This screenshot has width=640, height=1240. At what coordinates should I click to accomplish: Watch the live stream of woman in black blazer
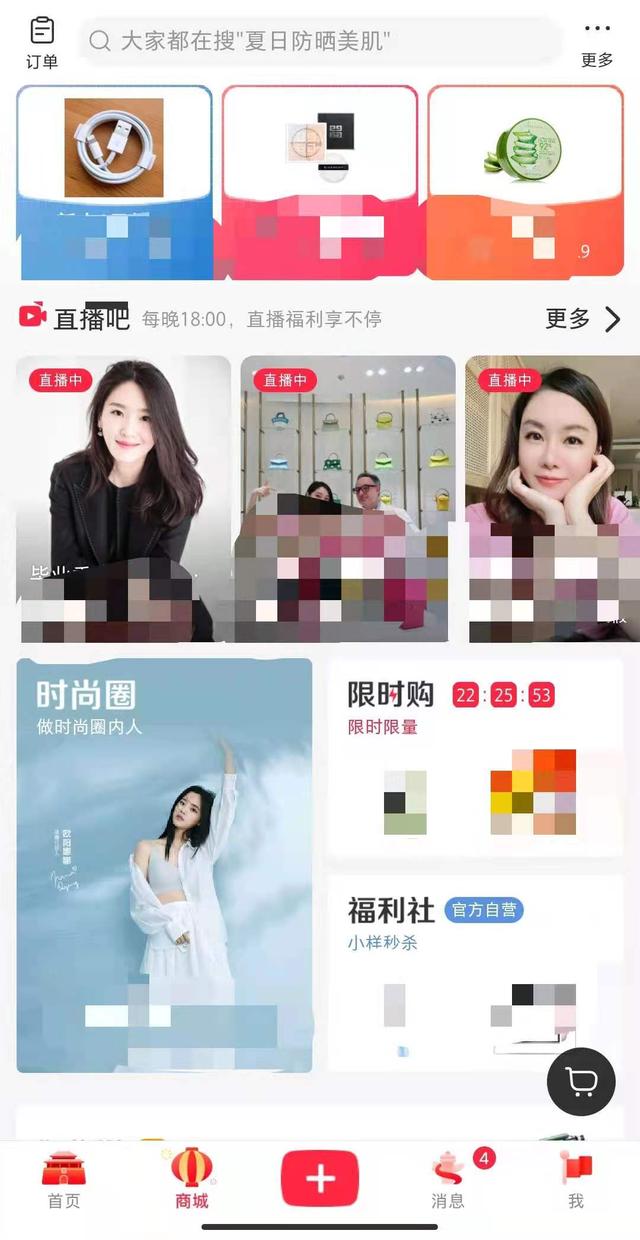click(x=124, y=498)
